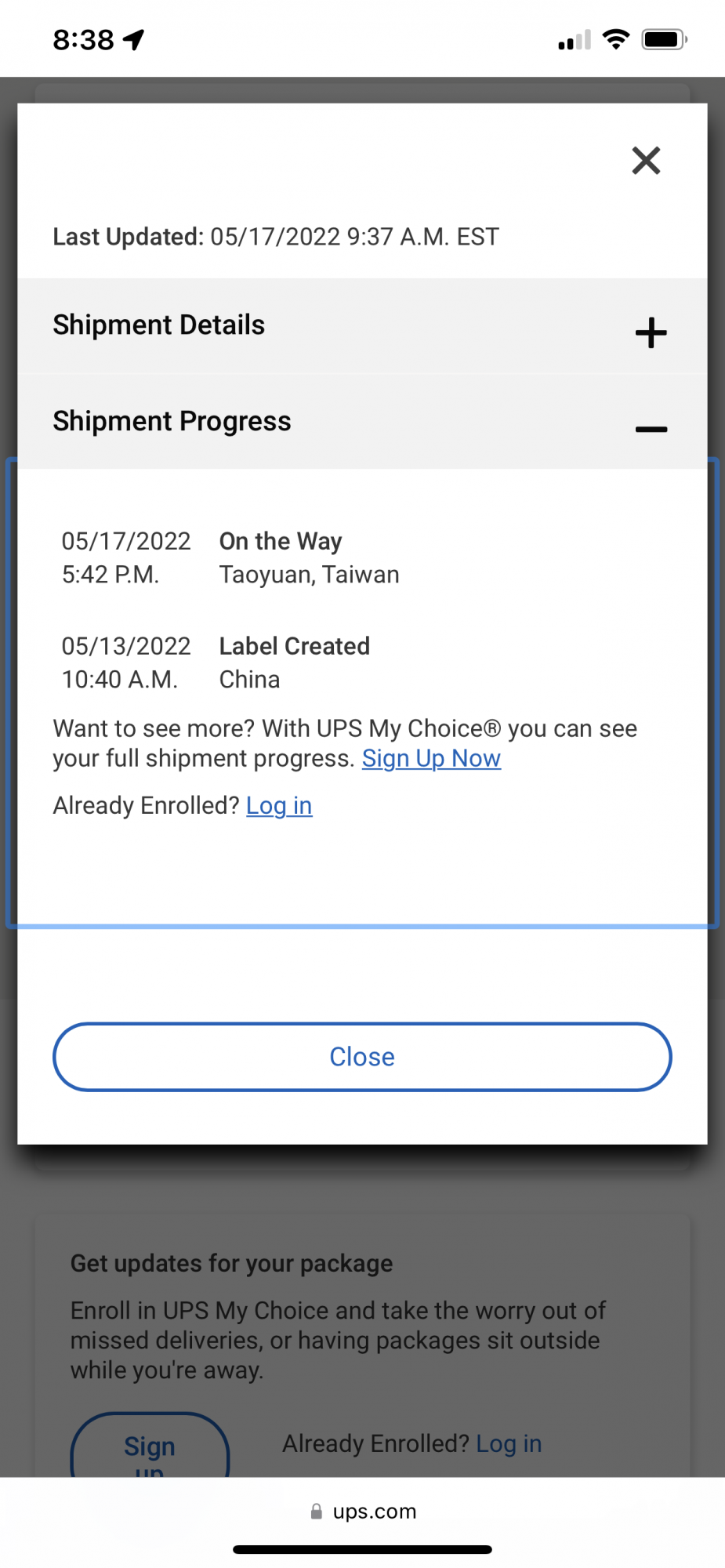
Task: Open the Sign Up Now link
Action: point(431,759)
